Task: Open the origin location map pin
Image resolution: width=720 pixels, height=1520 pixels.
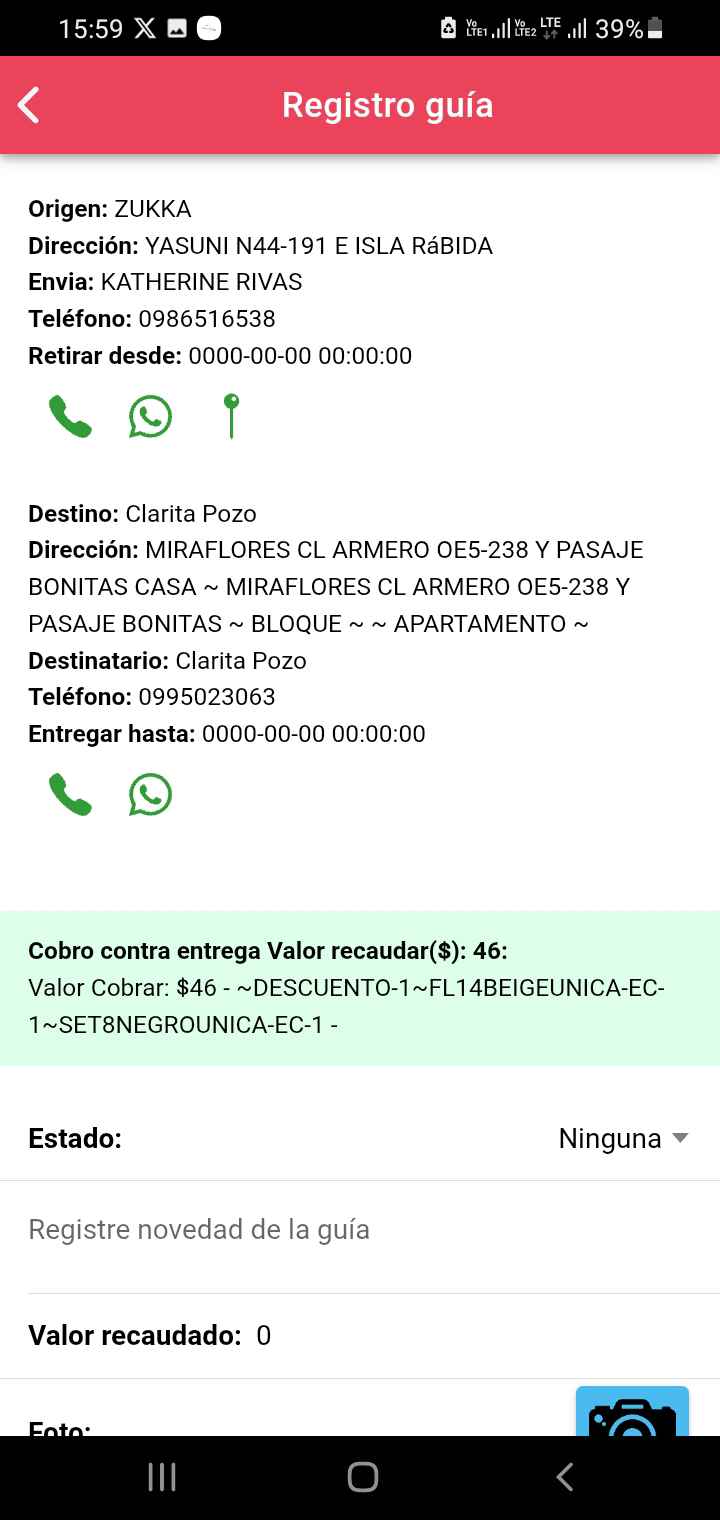Action: pyautogui.click(x=231, y=416)
